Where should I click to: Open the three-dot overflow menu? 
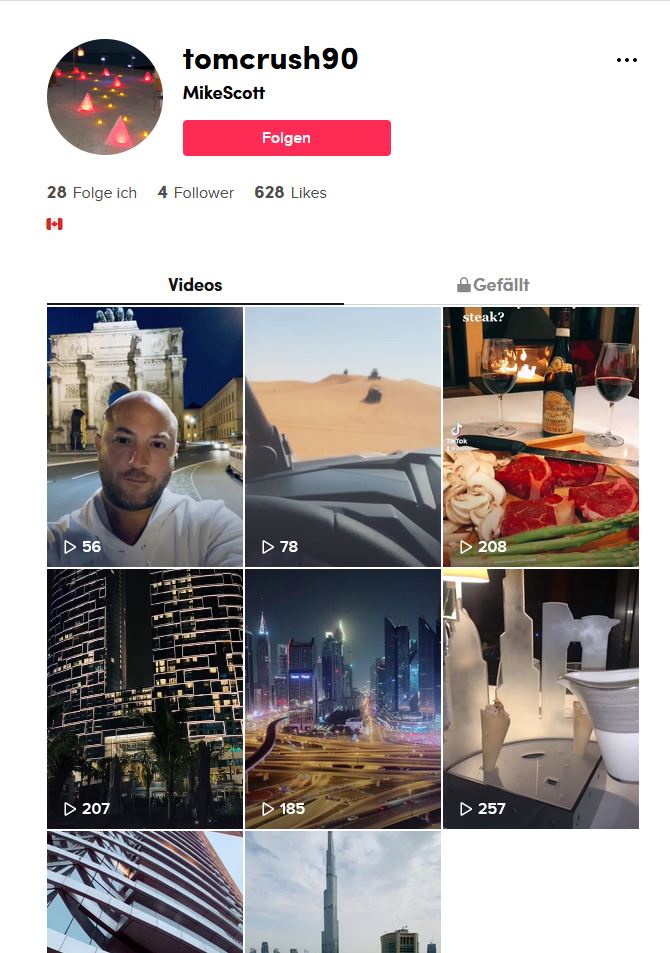[627, 60]
